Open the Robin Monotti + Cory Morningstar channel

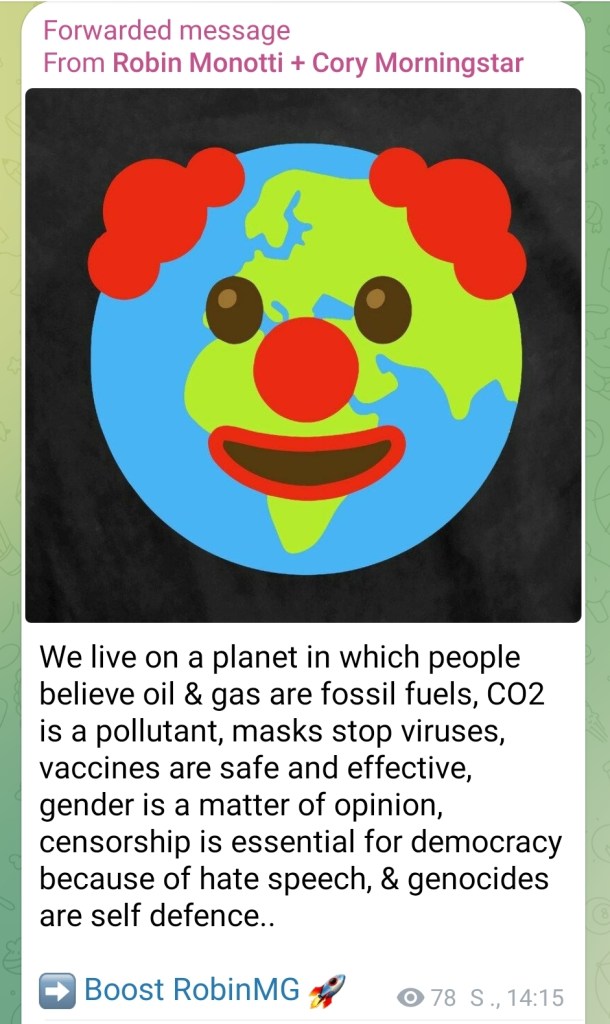point(317,64)
